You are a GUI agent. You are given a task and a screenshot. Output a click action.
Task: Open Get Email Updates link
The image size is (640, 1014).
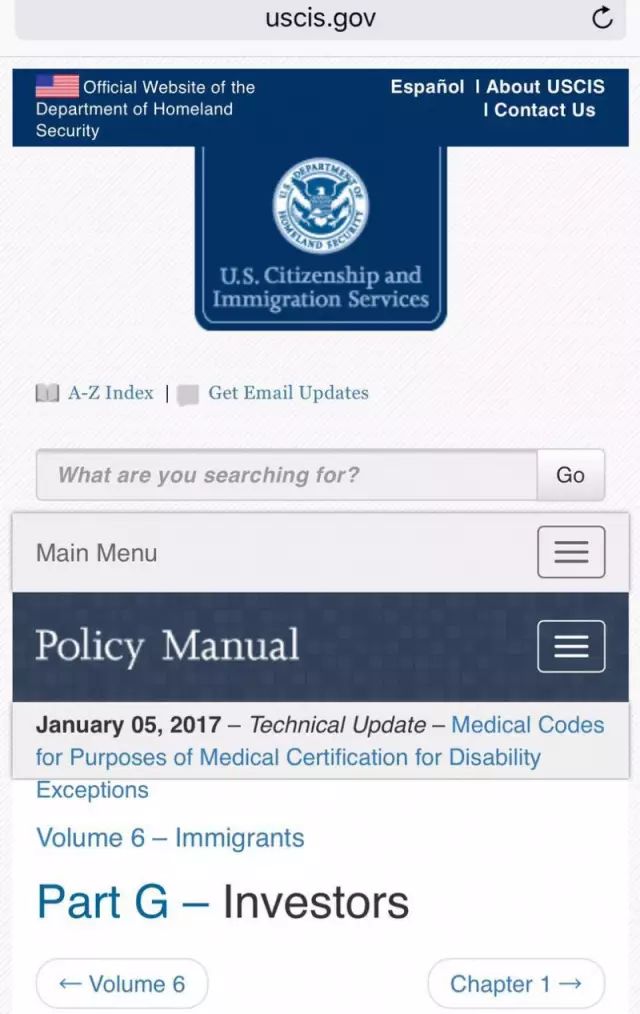click(x=288, y=393)
